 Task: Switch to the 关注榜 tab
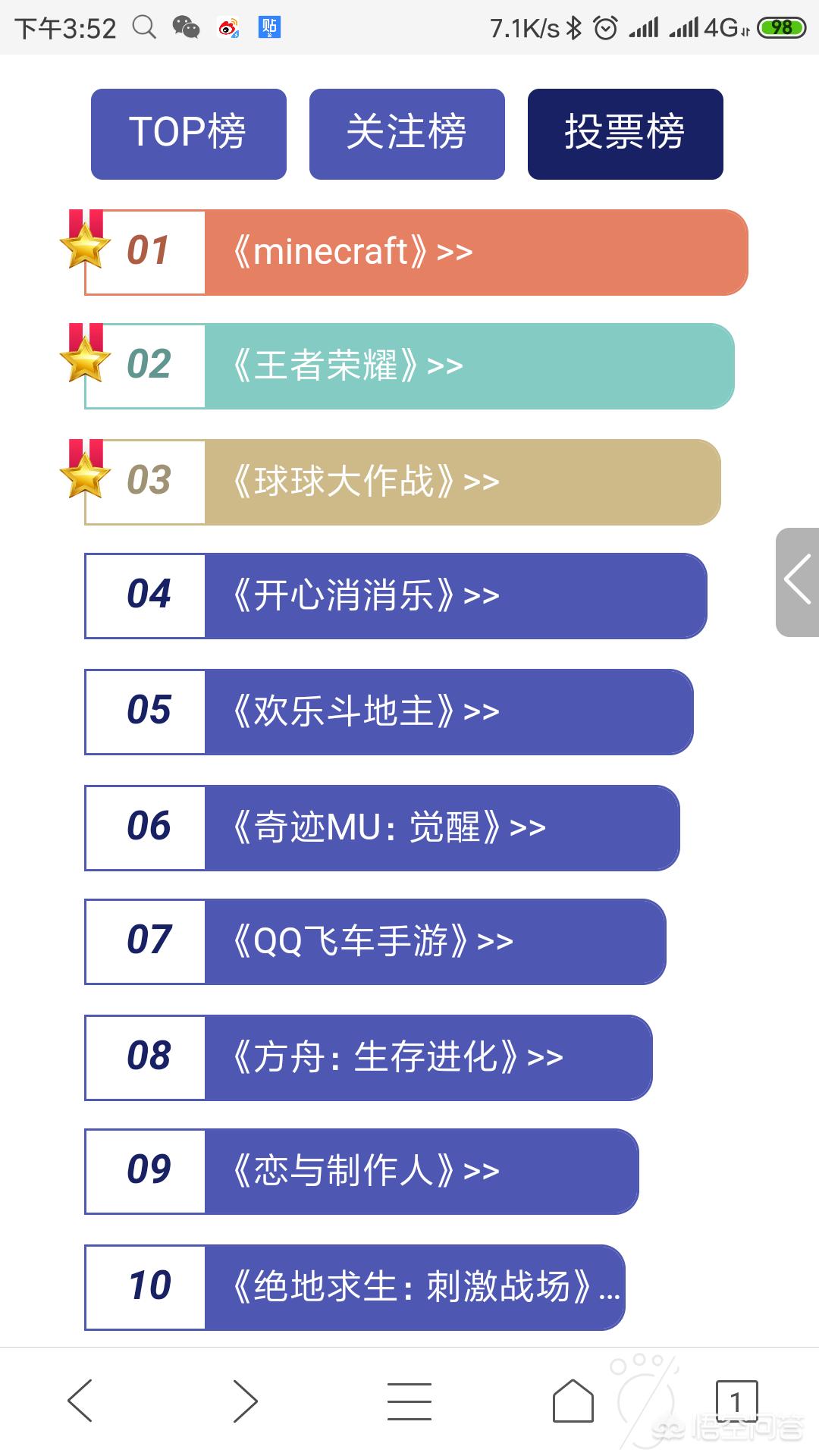[x=407, y=134]
